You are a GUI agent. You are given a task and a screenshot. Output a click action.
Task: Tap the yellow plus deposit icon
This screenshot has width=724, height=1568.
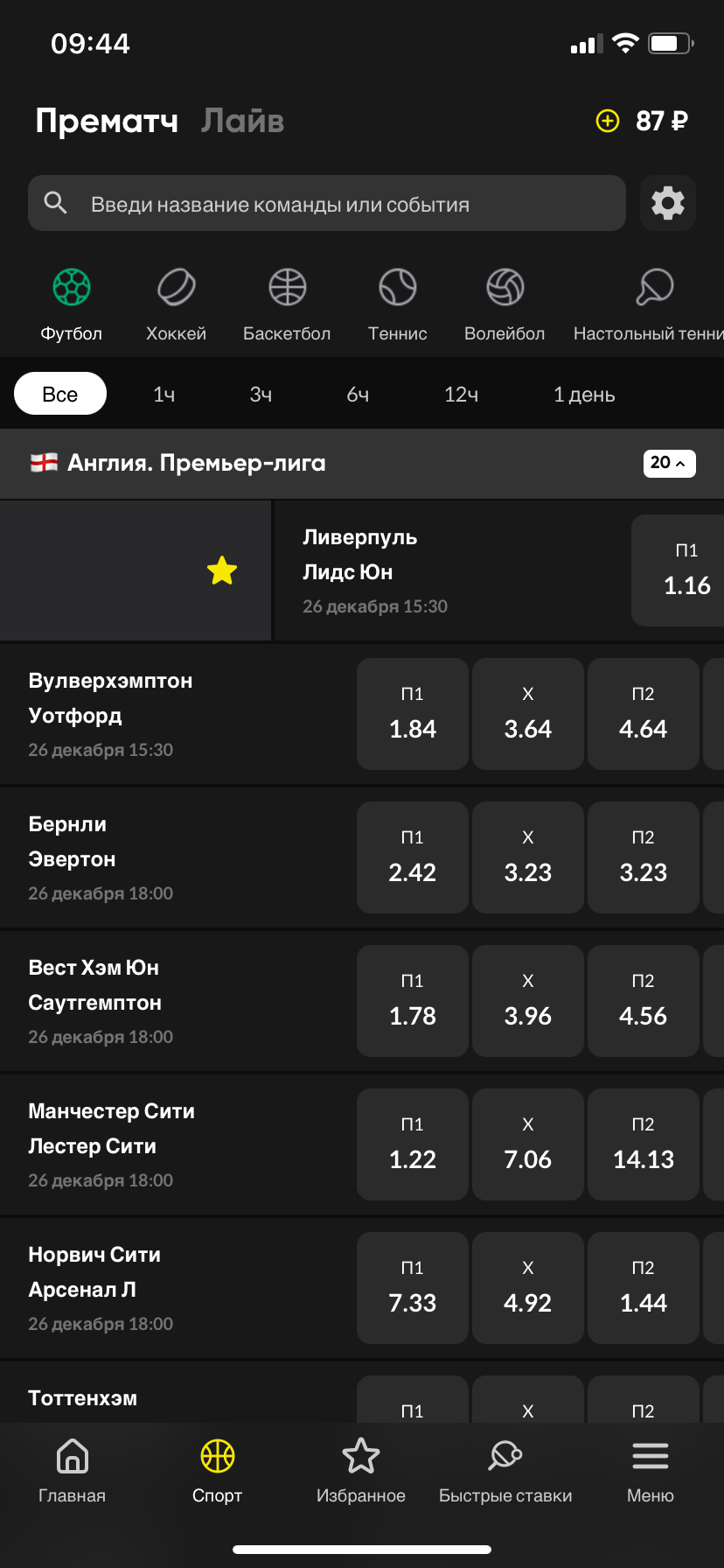(608, 121)
